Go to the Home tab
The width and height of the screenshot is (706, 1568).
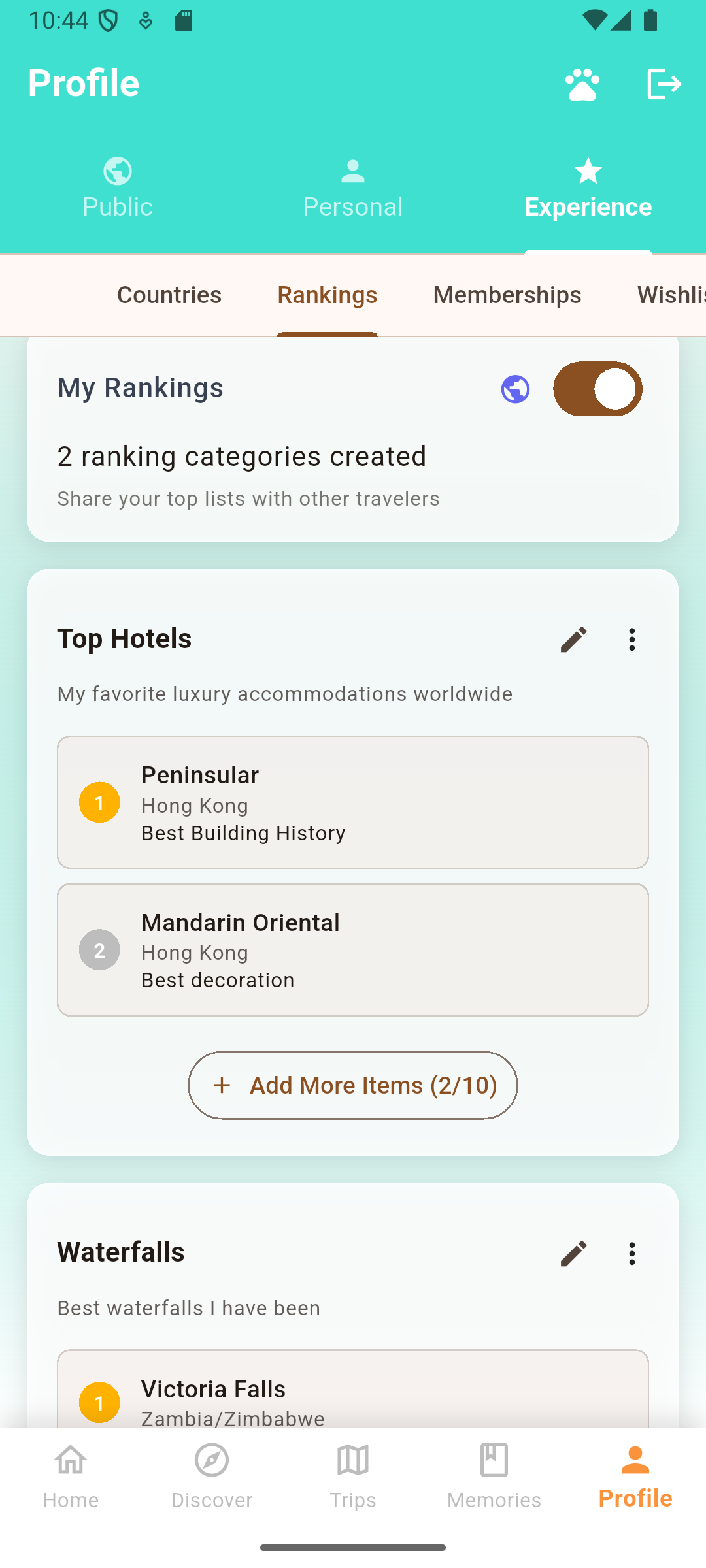point(71,1477)
